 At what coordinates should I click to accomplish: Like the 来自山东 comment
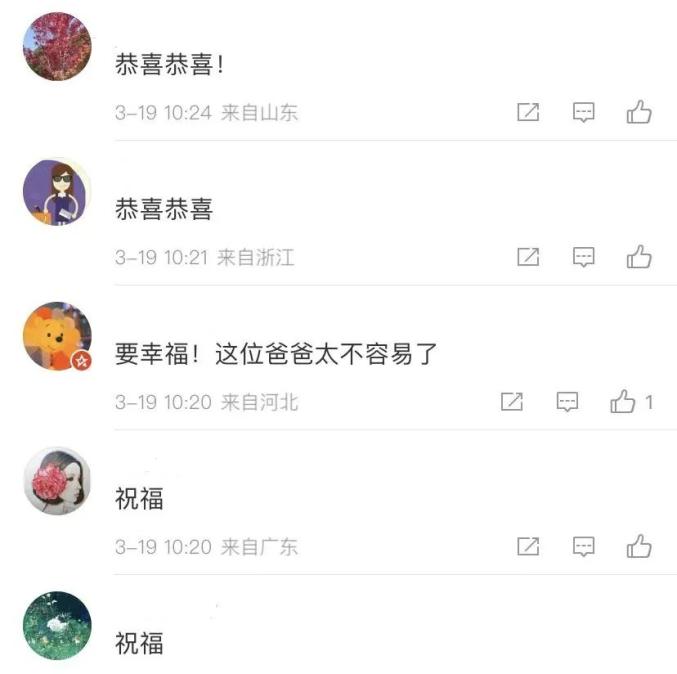(639, 112)
